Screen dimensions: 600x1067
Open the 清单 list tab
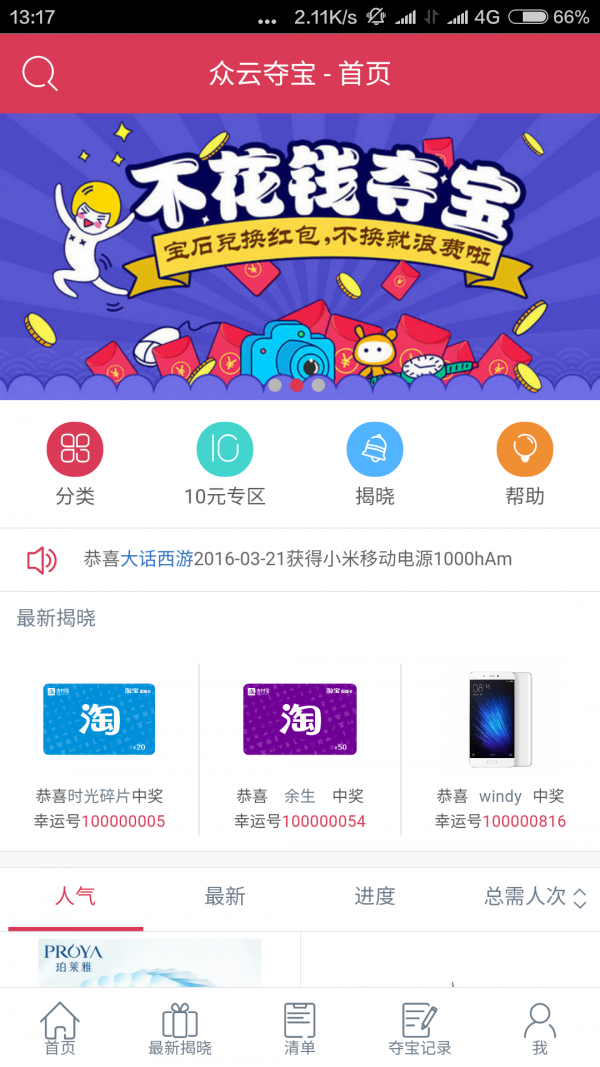point(300,1028)
